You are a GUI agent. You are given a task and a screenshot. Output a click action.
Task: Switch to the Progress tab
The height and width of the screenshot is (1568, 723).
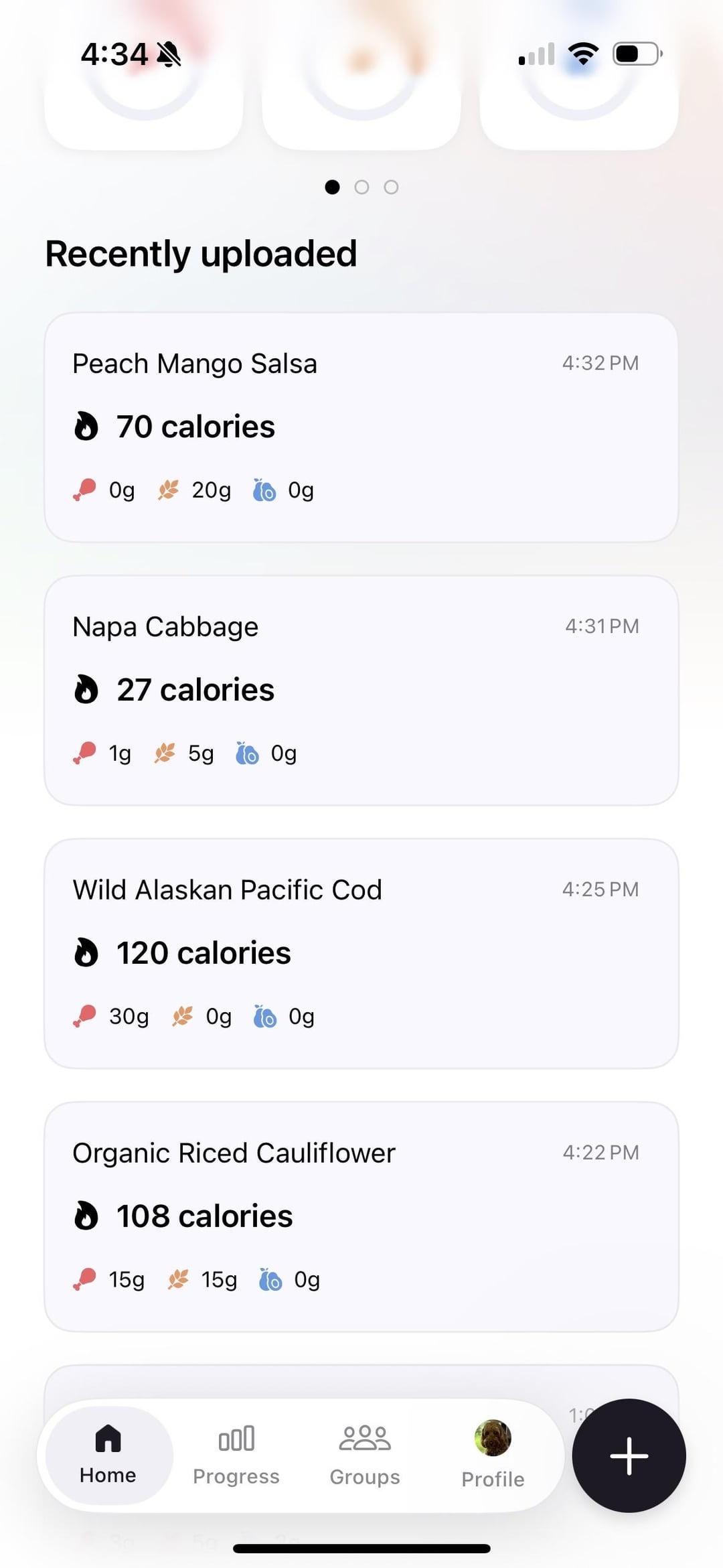[x=236, y=1455]
